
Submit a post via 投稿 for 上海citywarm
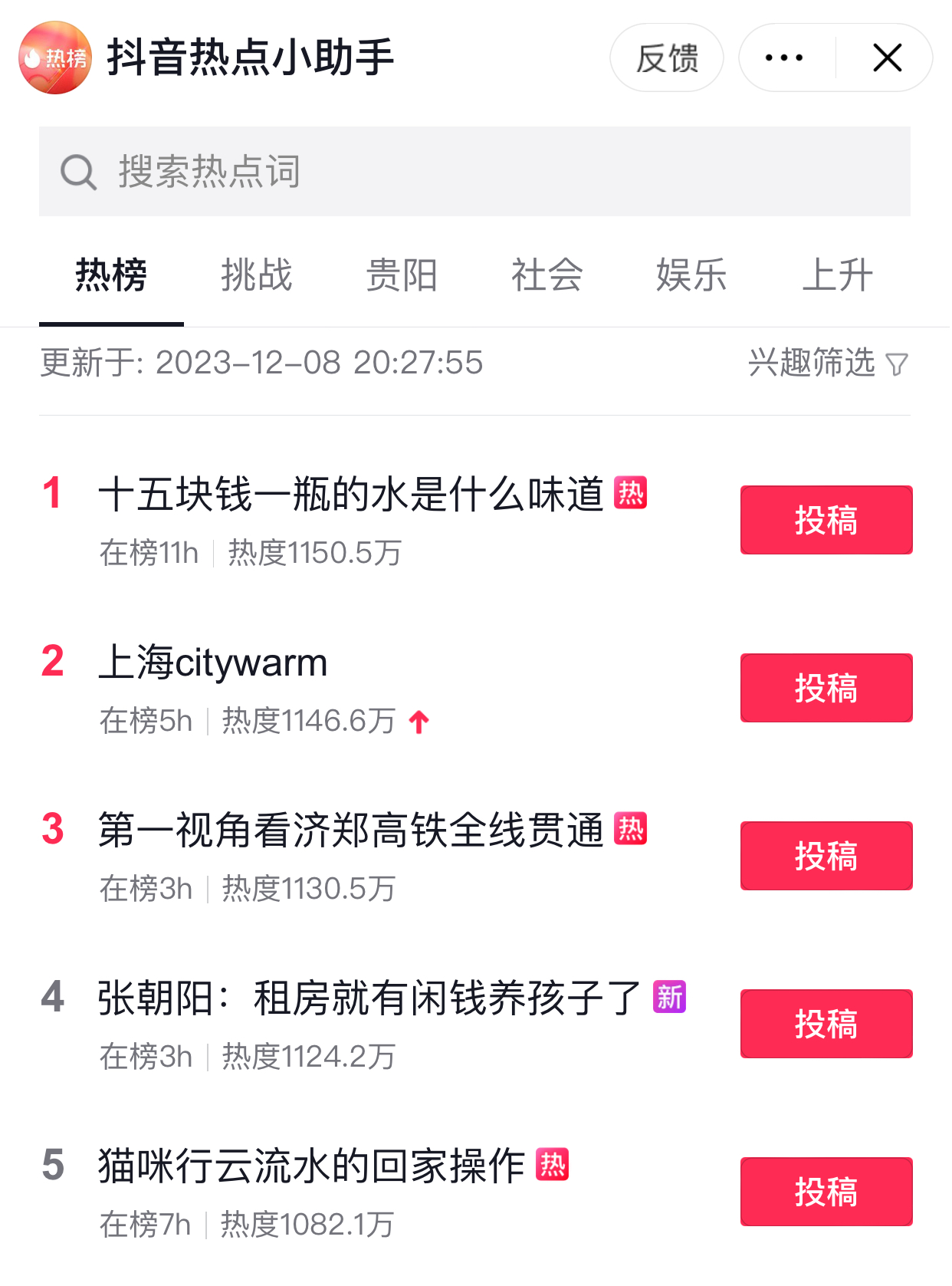tap(826, 688)
